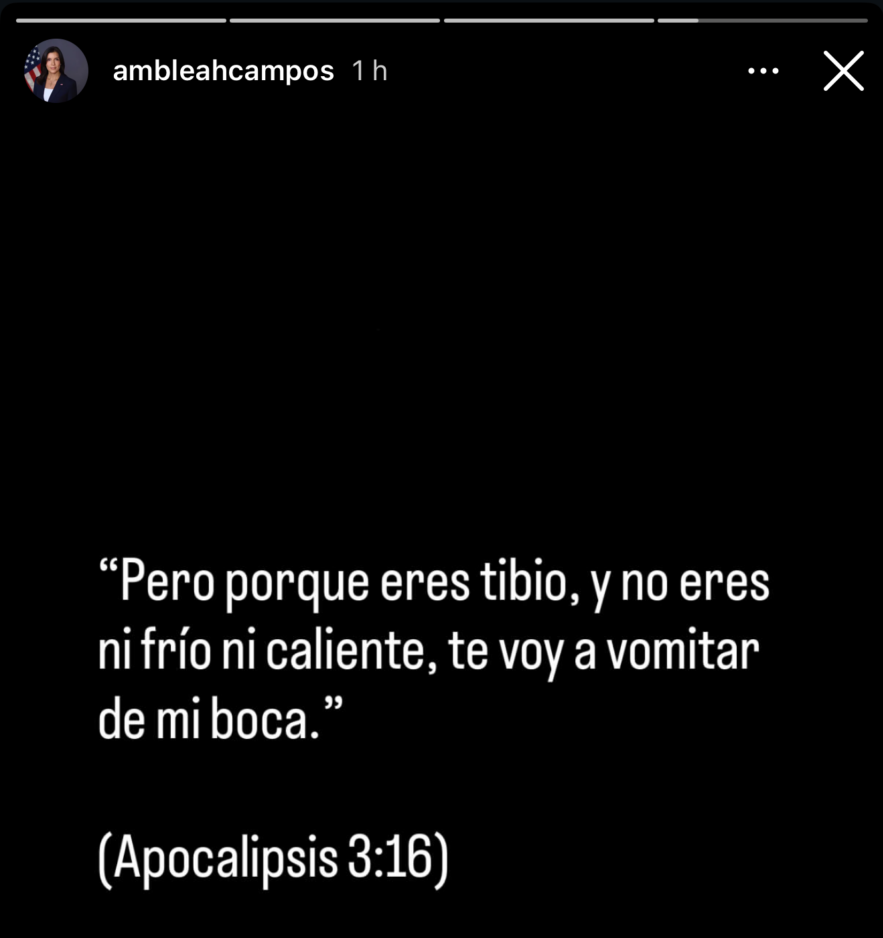Viewport: 883px width, 938px height.
Task: Tap the ambleahcampos username
Action: [x=224, y=72]
